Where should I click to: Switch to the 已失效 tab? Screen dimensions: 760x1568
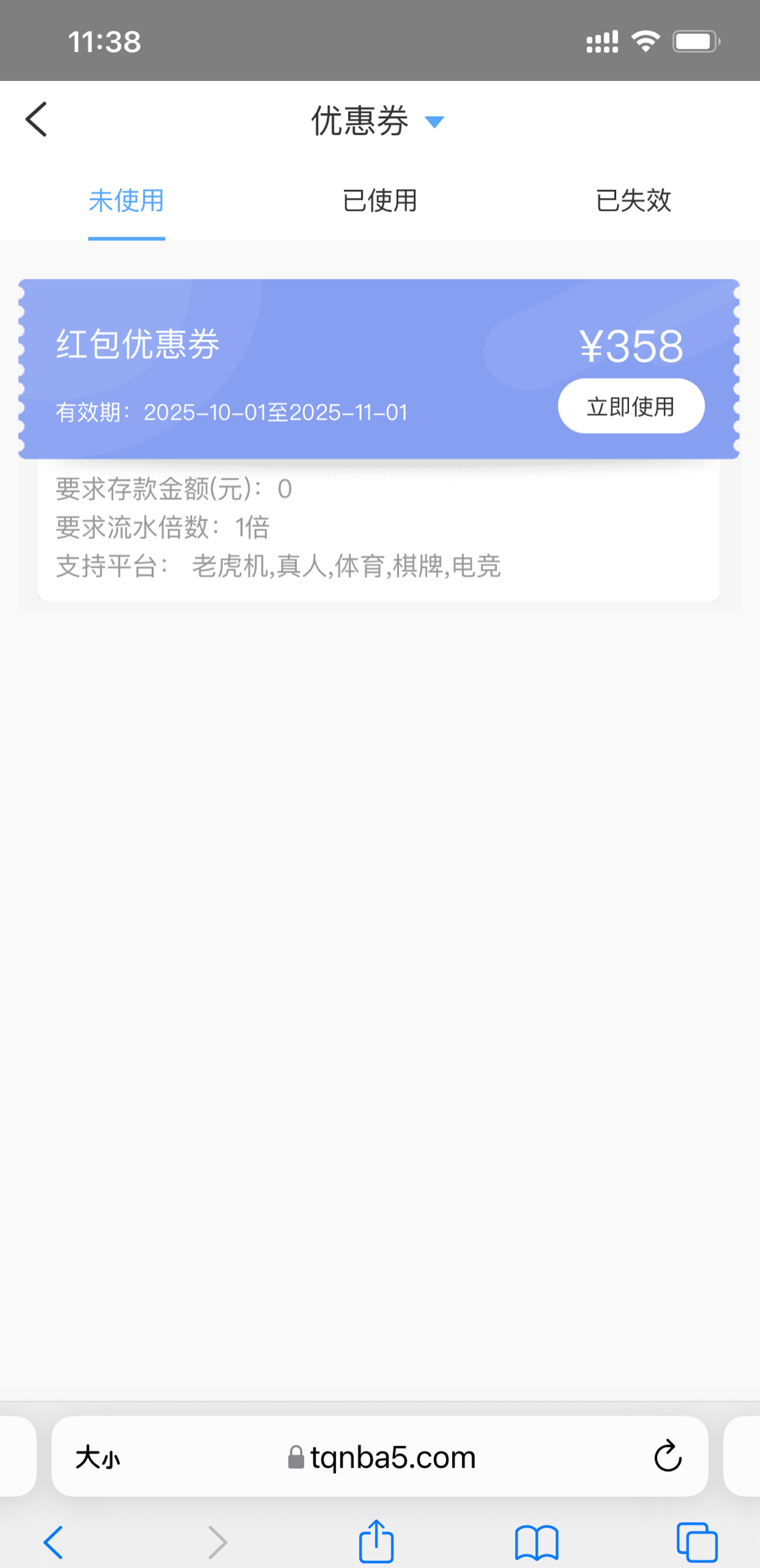[633, 201]
